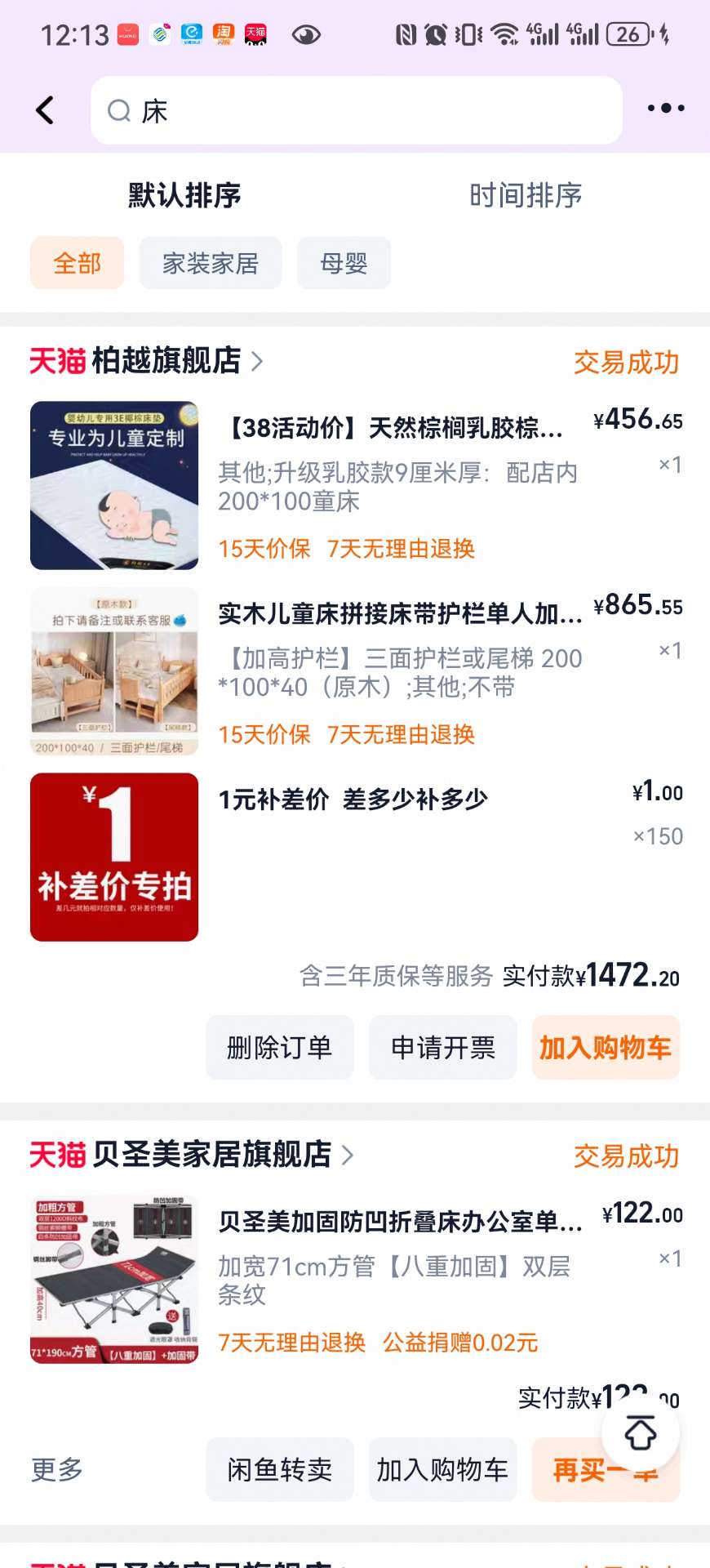Switch to the 时间排序 tab

click(525, 195)
